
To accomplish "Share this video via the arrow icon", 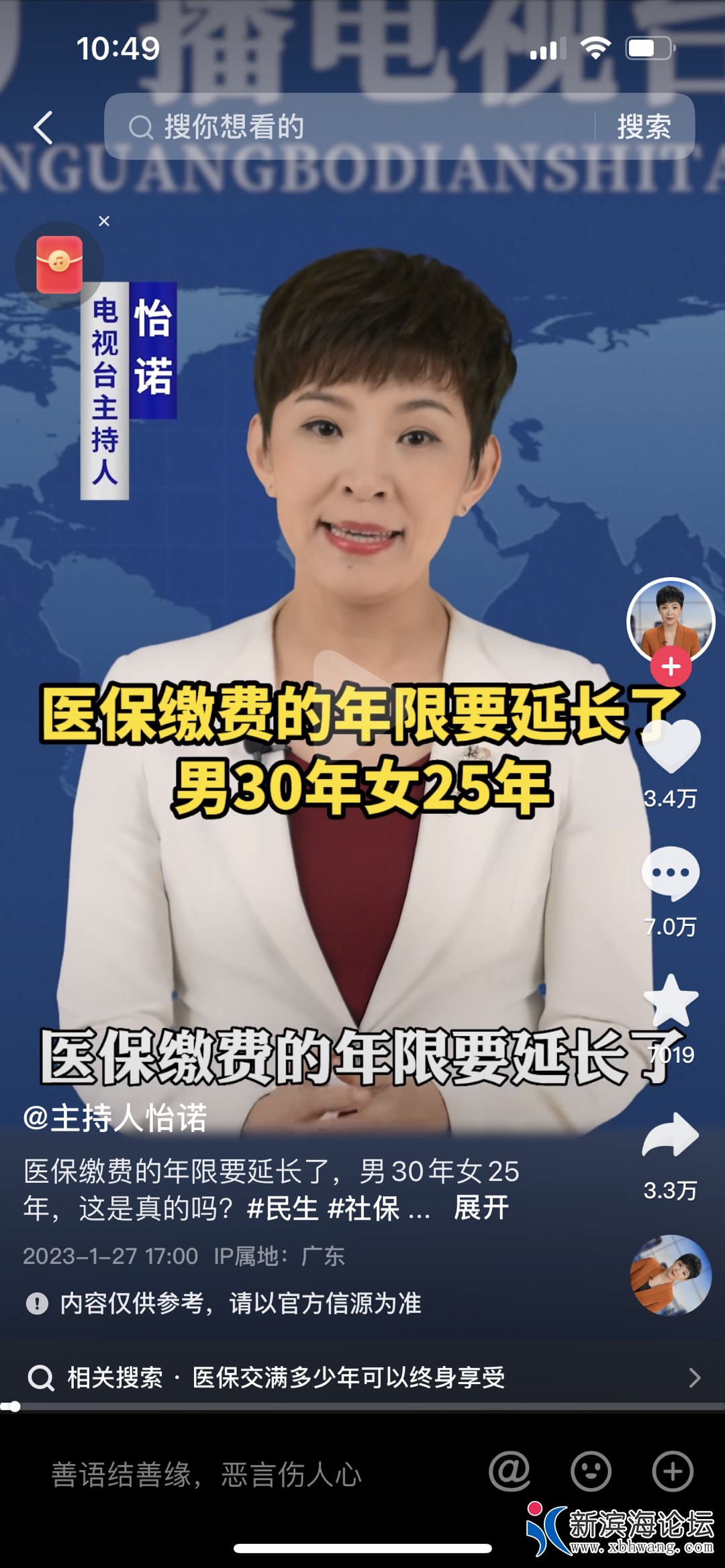I will [671, 1135].
